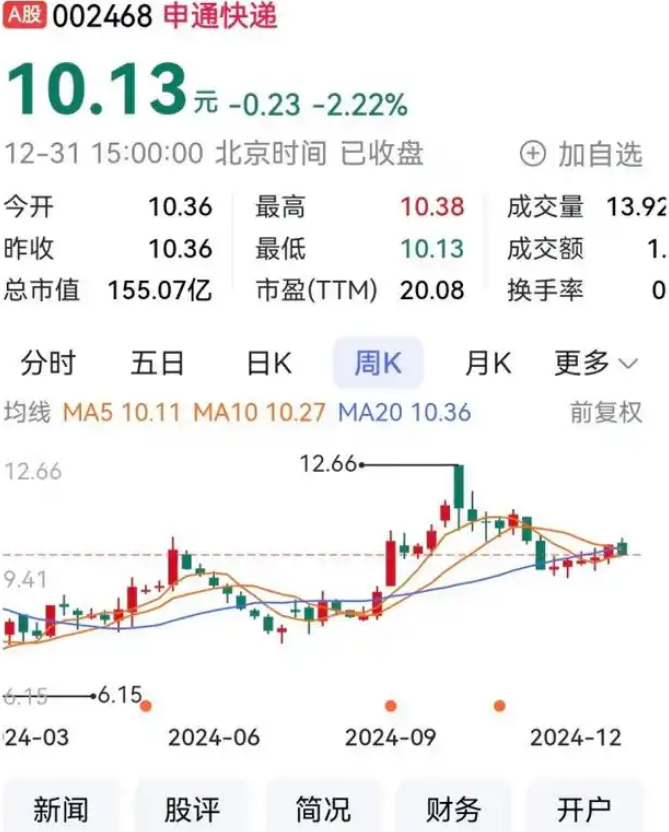The width and height of the screenshot is (669, 832).
Task: View 股评 stock comments
Action: (x=192, y=808)
